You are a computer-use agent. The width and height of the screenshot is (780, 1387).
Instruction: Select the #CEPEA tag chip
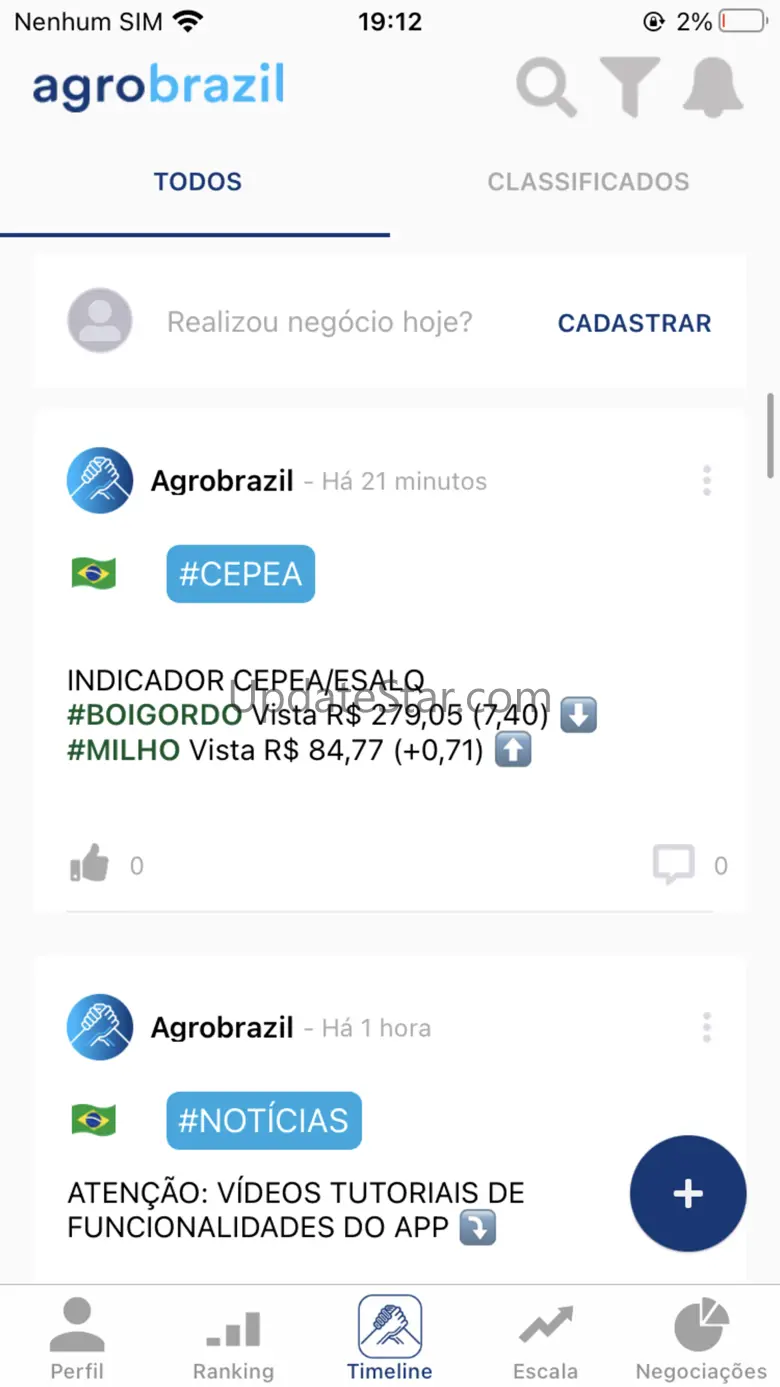(240, 574)
